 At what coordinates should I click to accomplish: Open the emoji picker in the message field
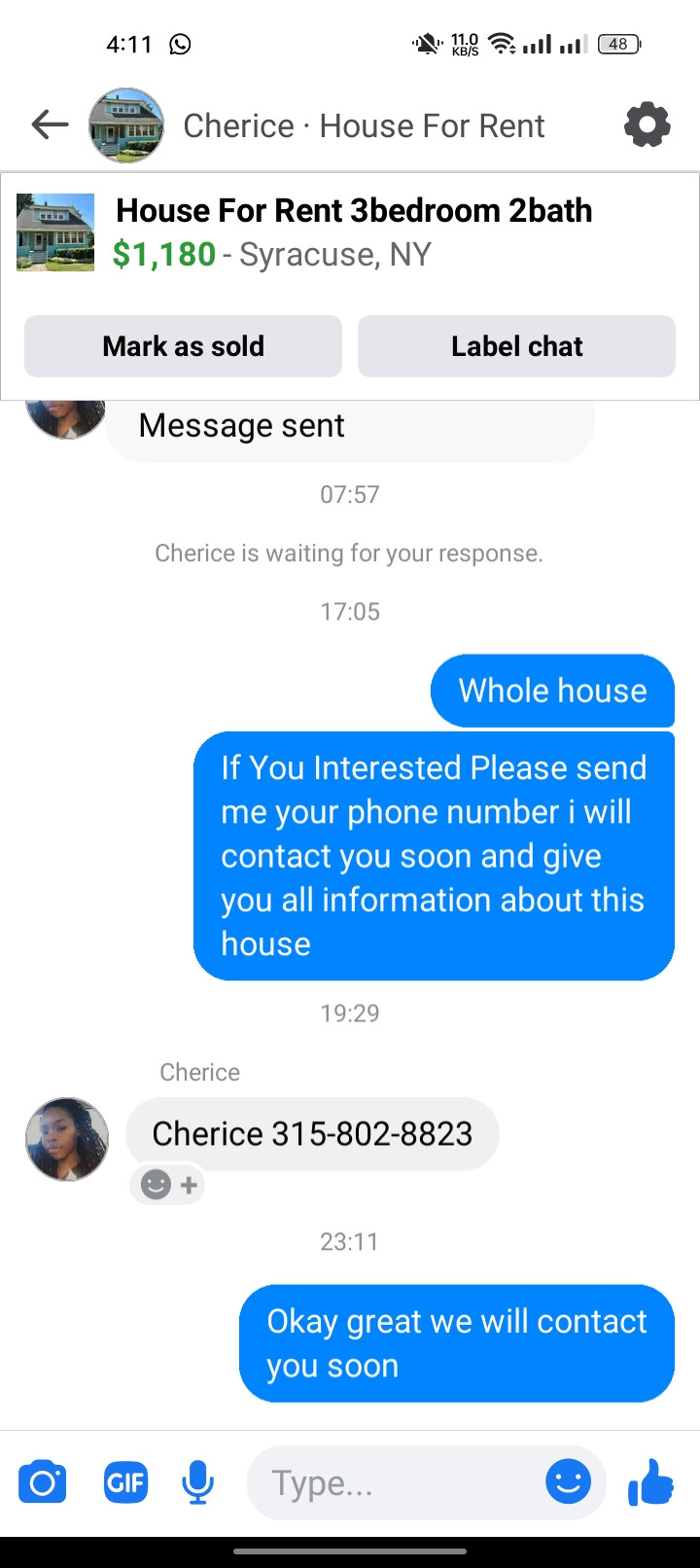tap(568, 1482)
